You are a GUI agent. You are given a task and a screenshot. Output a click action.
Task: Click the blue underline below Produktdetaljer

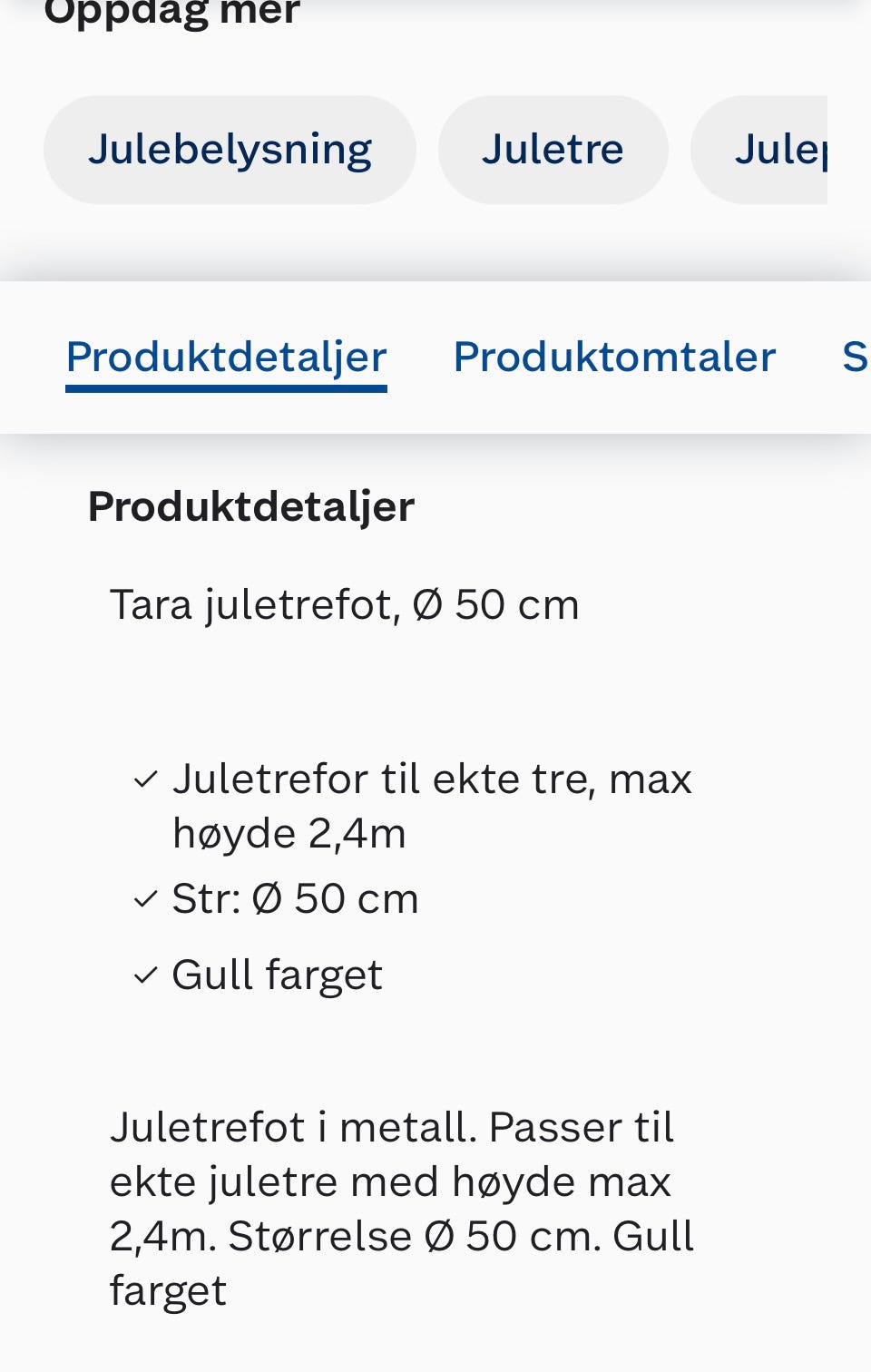tap(226, 388)
